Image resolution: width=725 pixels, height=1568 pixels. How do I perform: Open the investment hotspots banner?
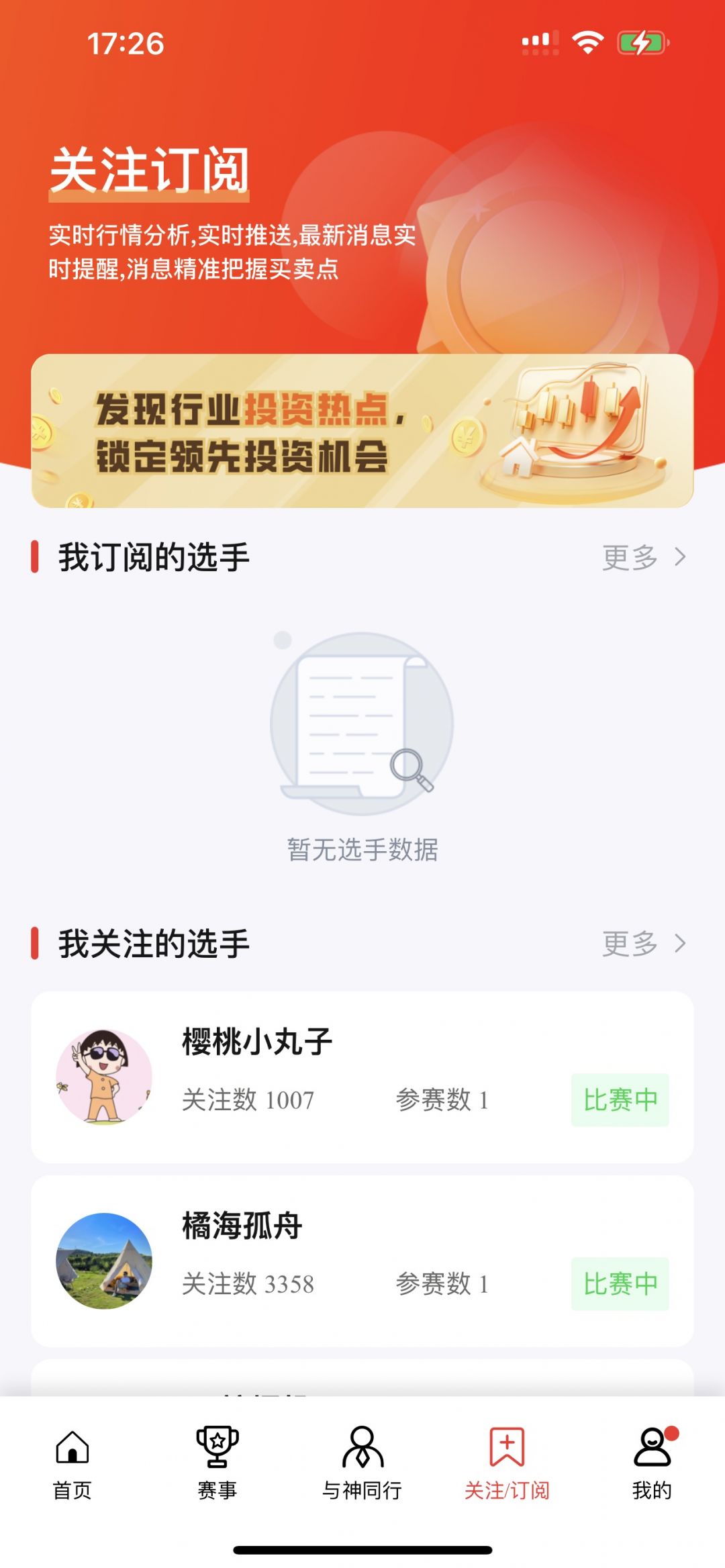(362, 431)
